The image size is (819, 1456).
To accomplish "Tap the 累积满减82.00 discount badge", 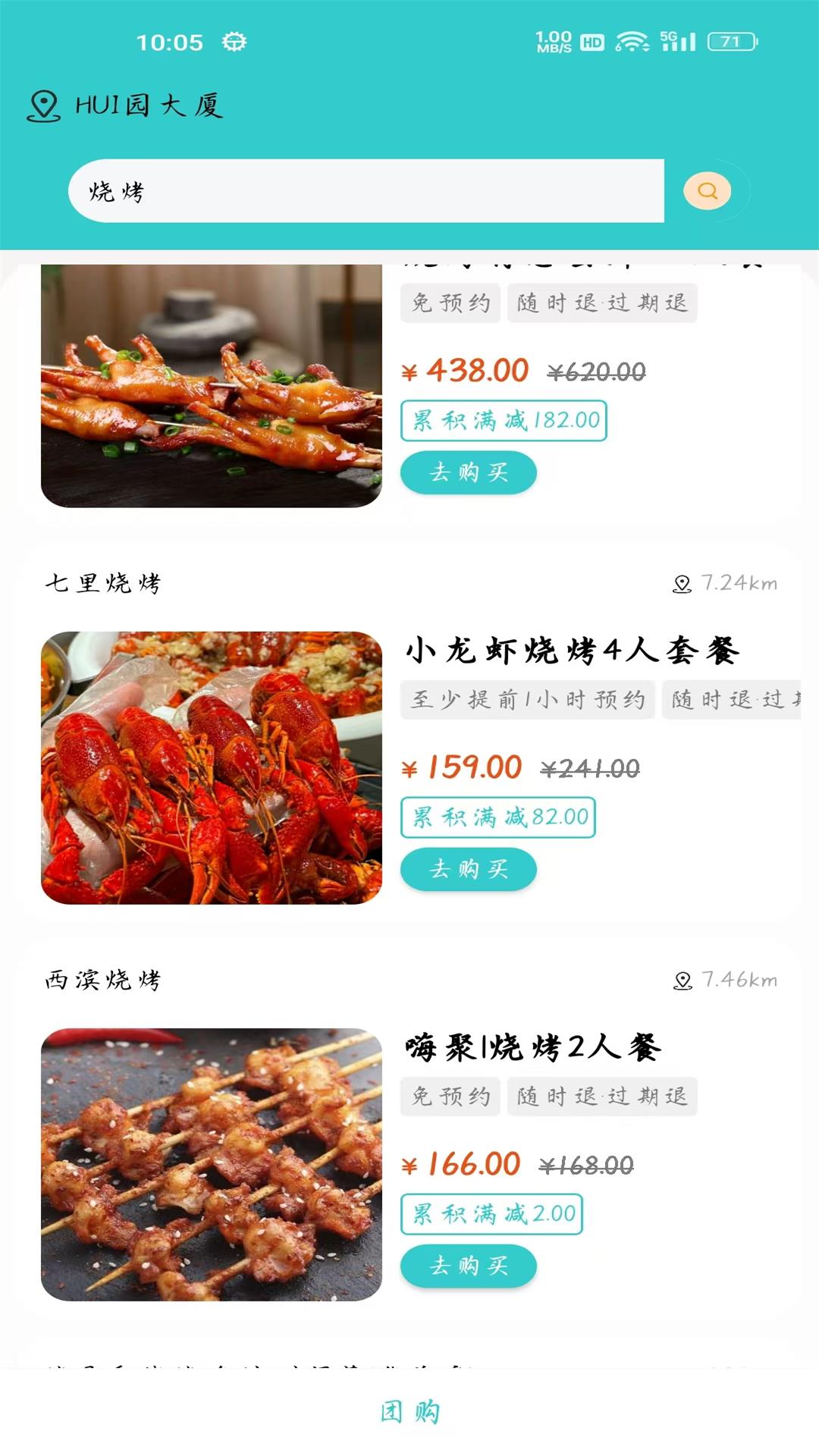I will point(498,818).
